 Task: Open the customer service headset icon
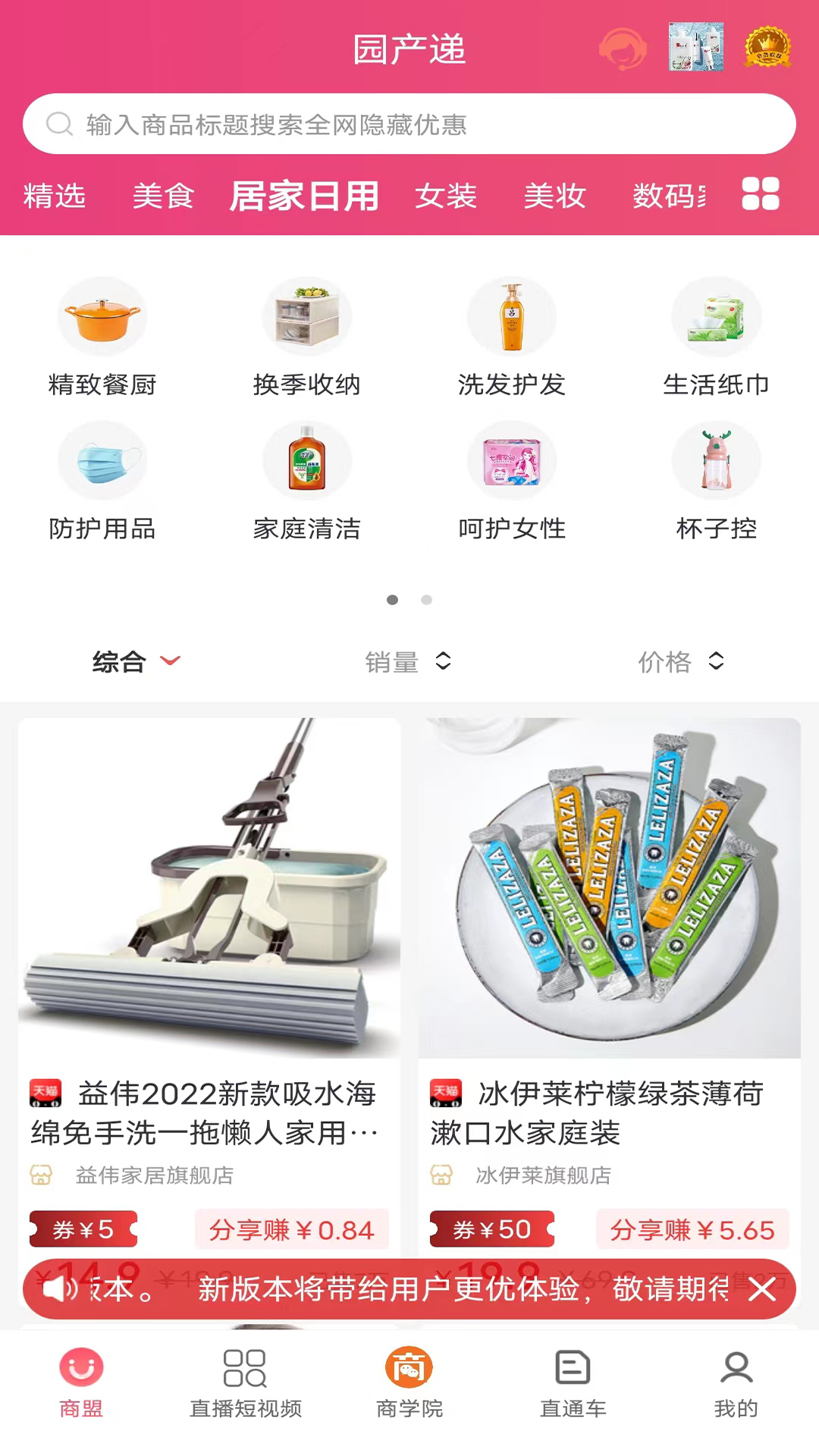(x=623, y=49)
